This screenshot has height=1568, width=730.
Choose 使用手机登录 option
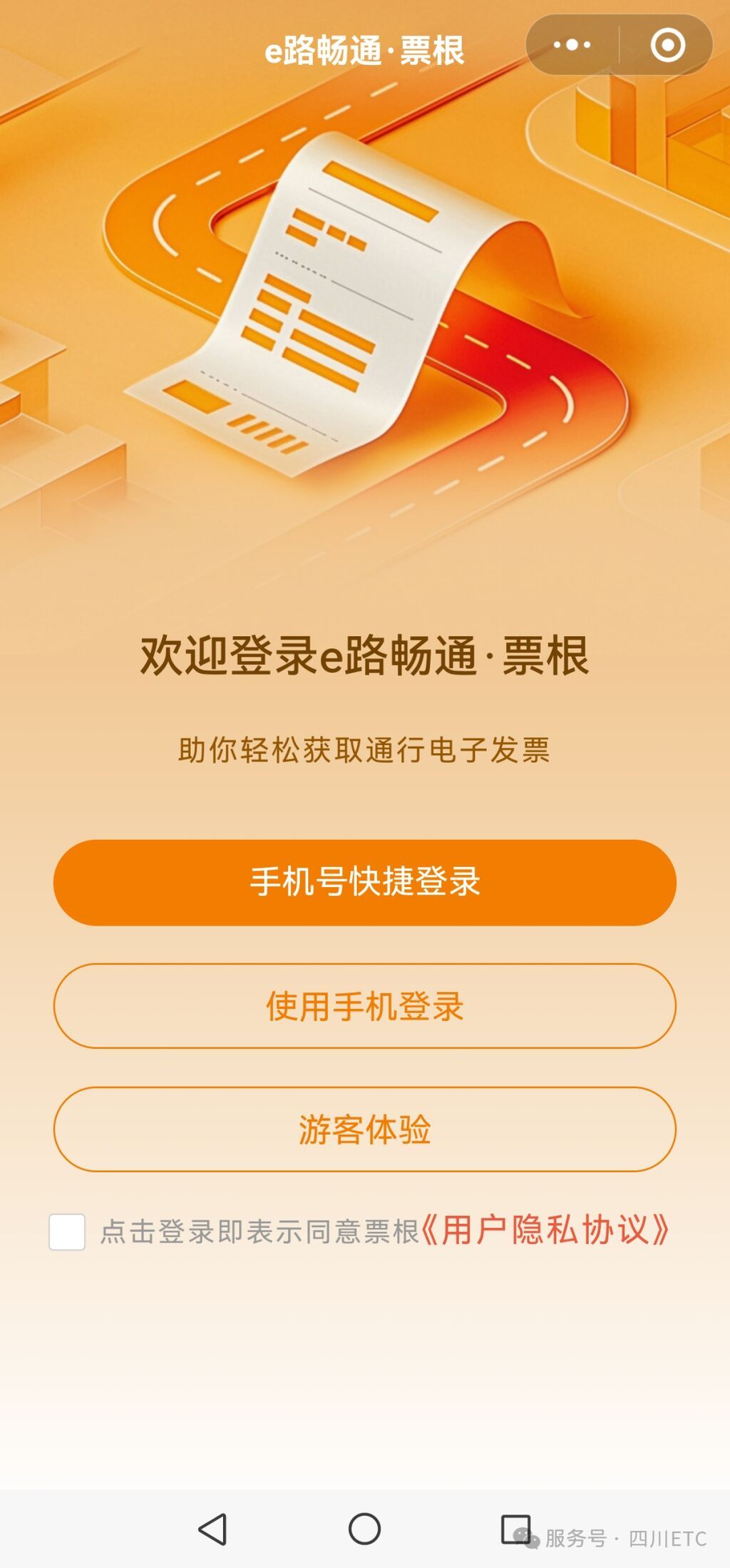[x=364, y=1005]
